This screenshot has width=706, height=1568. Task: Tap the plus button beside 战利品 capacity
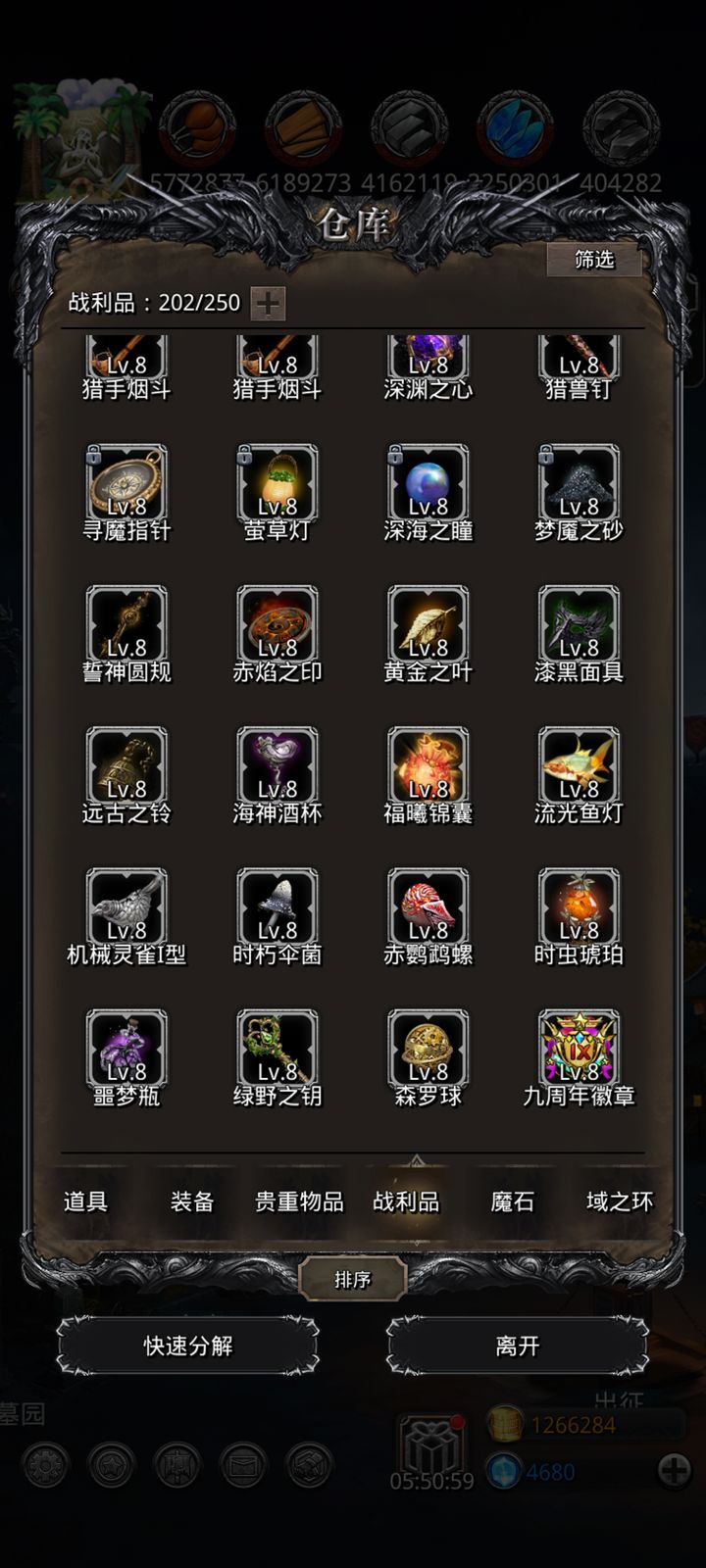click(x=268, y=304)
